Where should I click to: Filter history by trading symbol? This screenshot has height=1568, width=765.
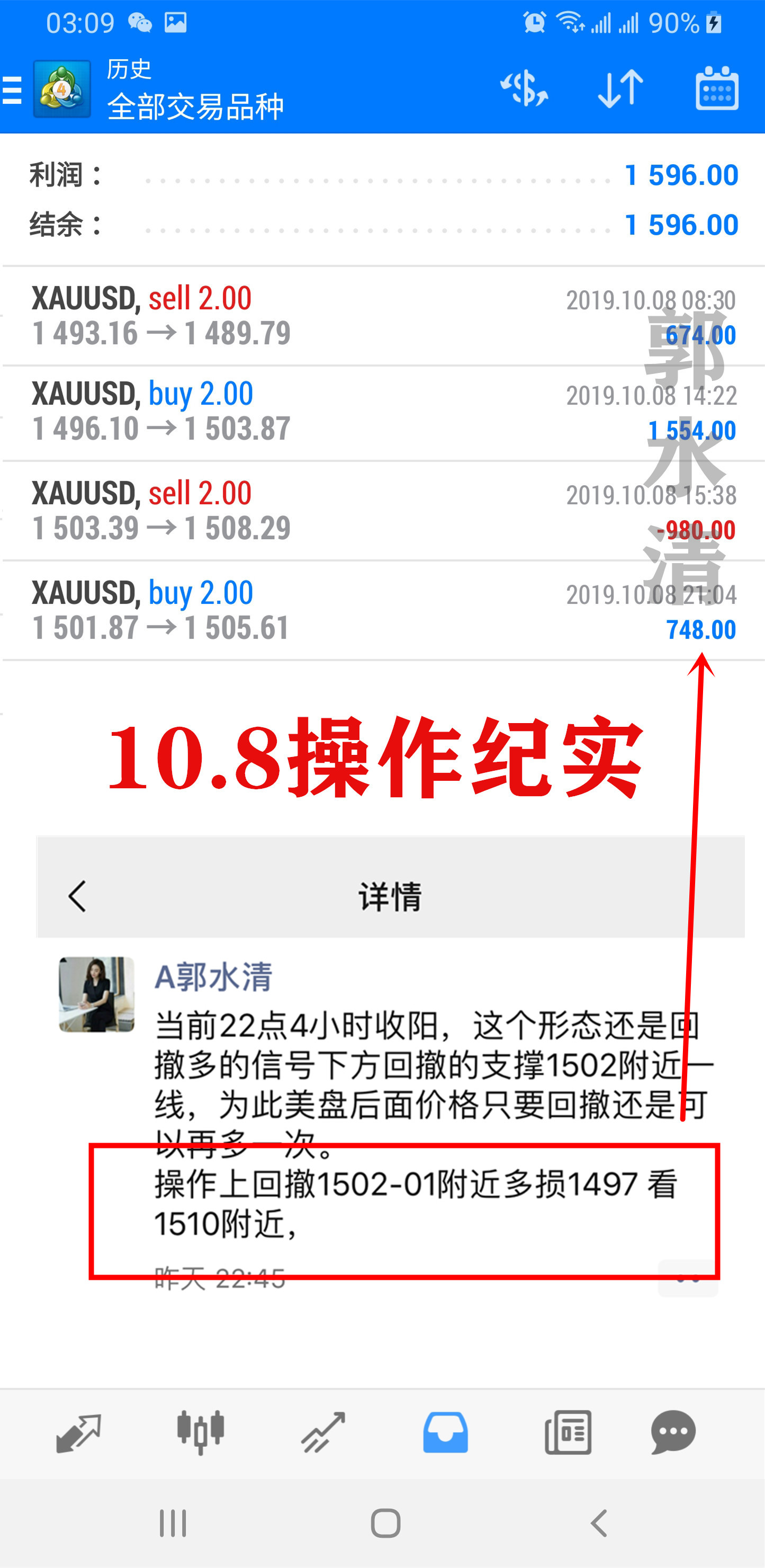click(x=524, y=89)
